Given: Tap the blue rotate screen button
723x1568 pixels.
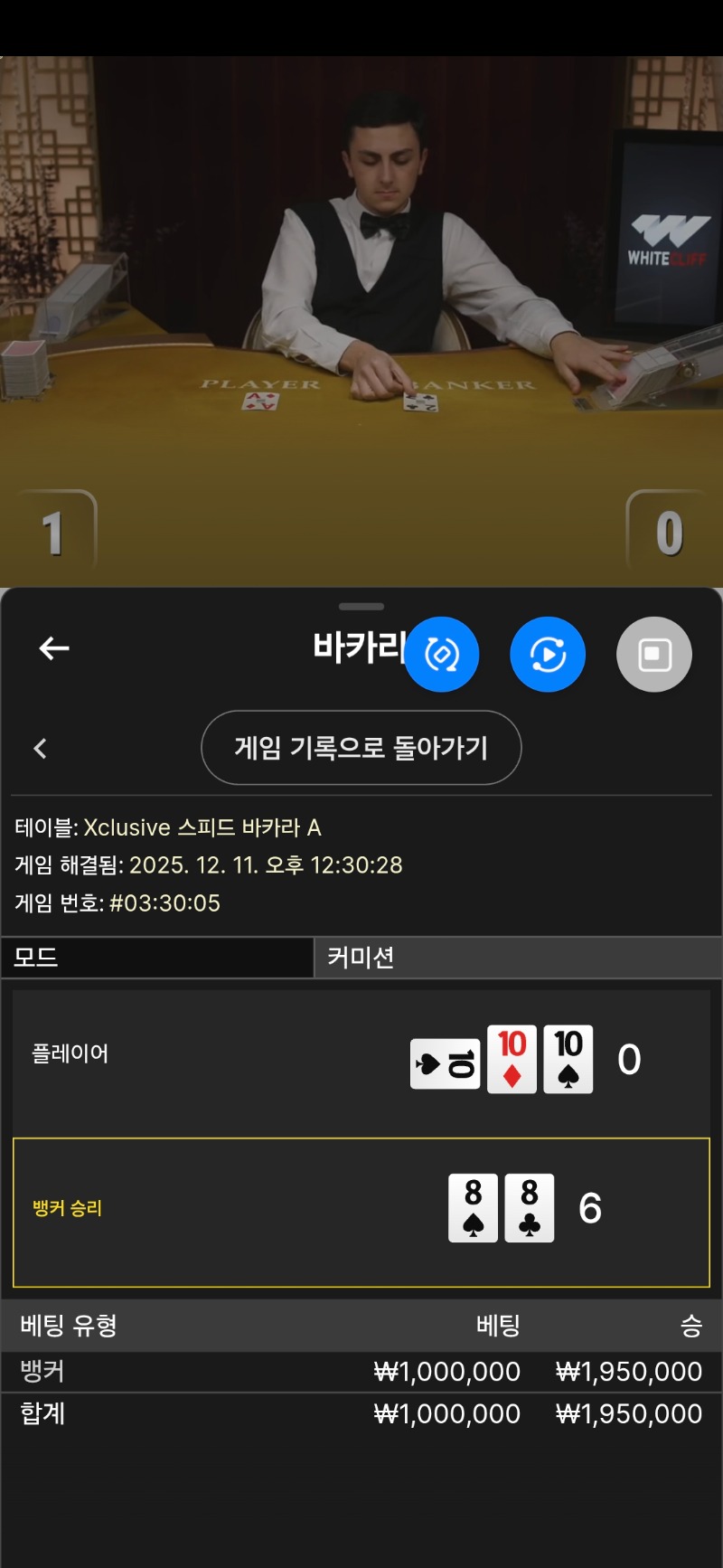Looking at the screenshot, I should click(x=441, y=655).
